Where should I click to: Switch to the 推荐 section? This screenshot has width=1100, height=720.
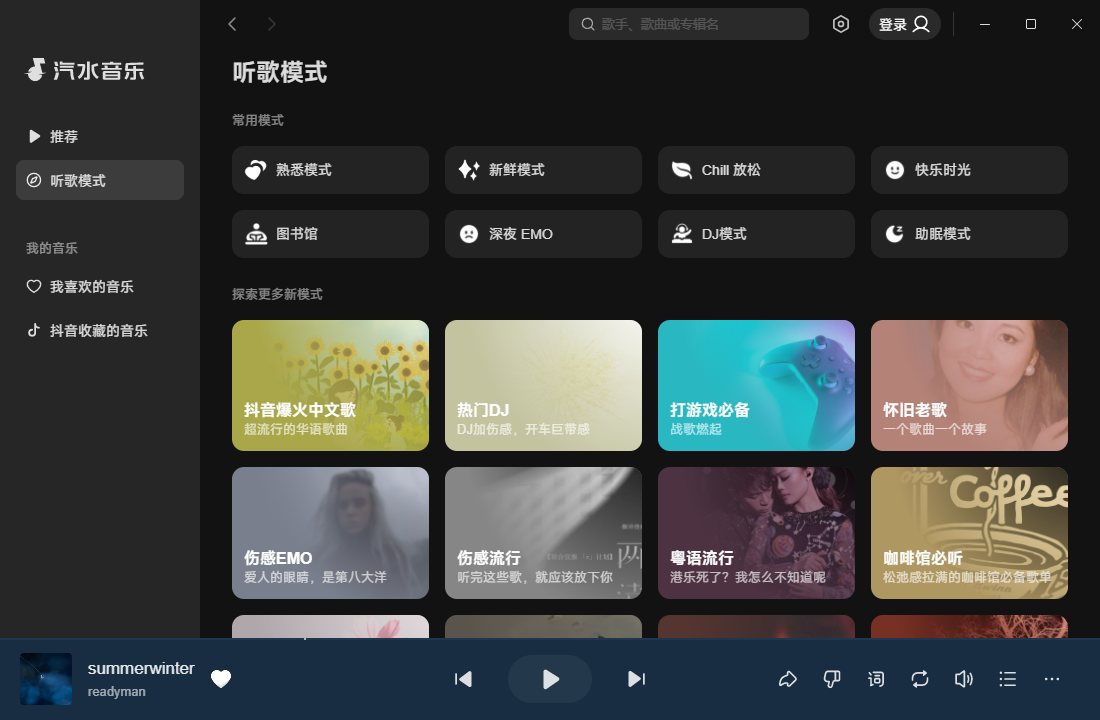64,136
